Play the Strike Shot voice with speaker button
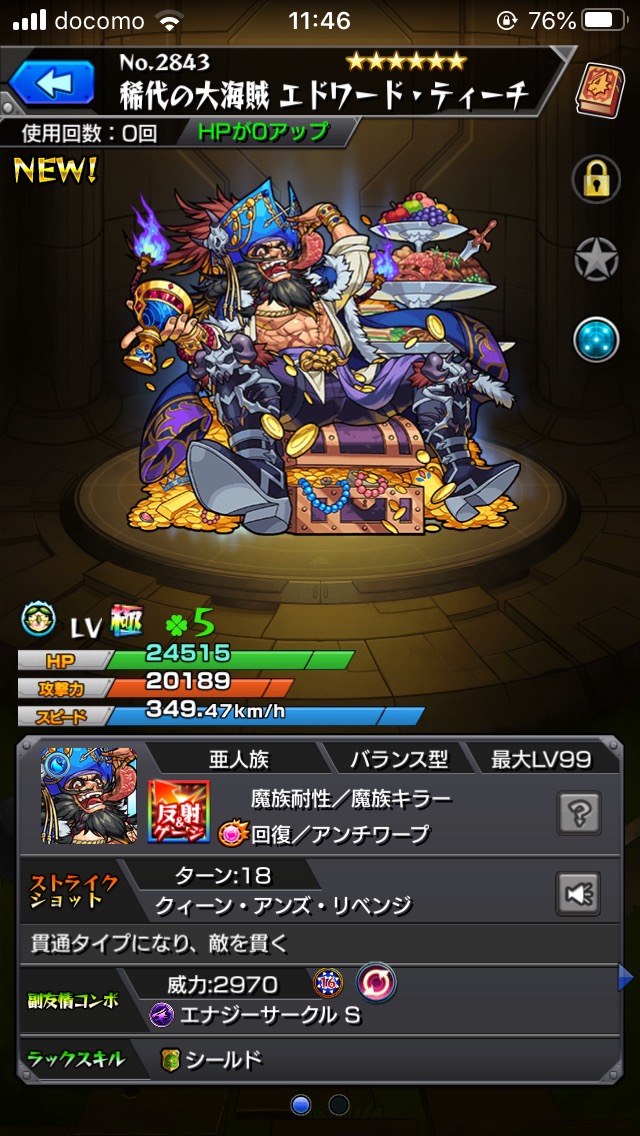 click(578, 894)
